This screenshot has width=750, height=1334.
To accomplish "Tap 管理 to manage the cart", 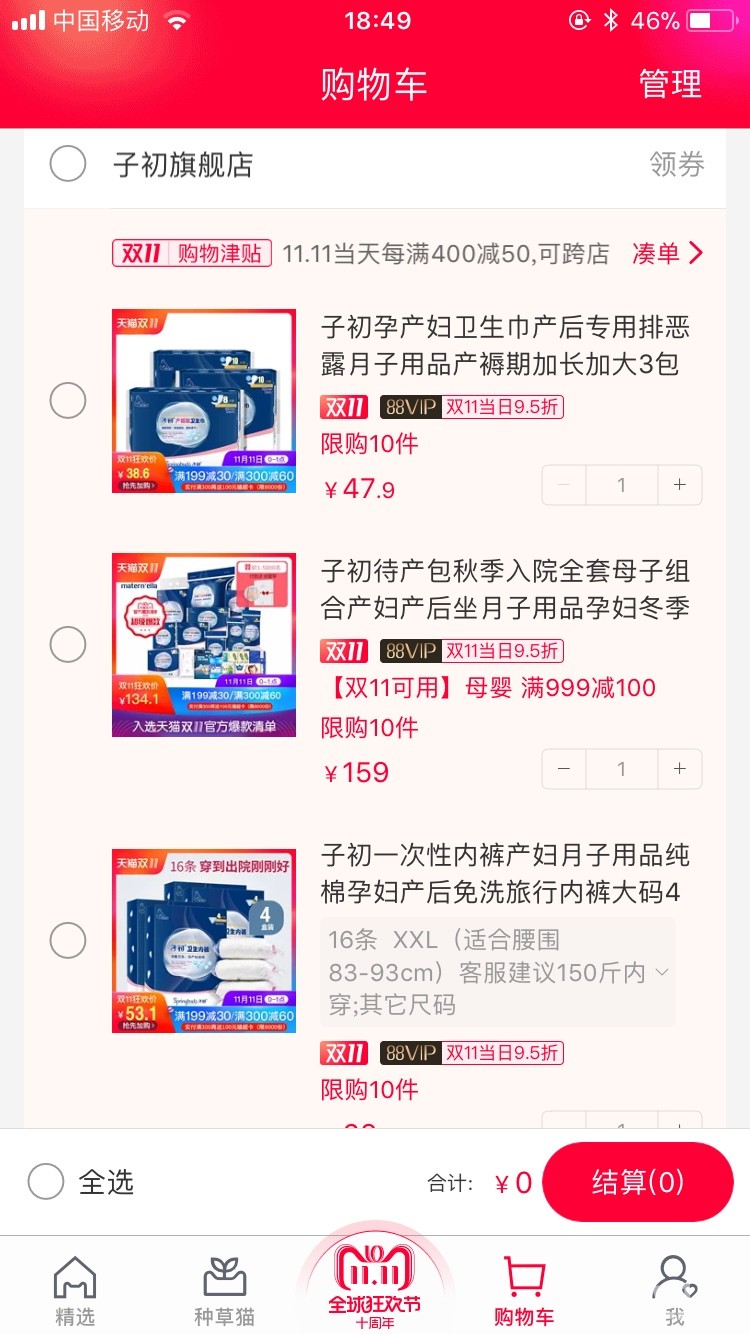I will pyautogui.click(x=670, y=84).
